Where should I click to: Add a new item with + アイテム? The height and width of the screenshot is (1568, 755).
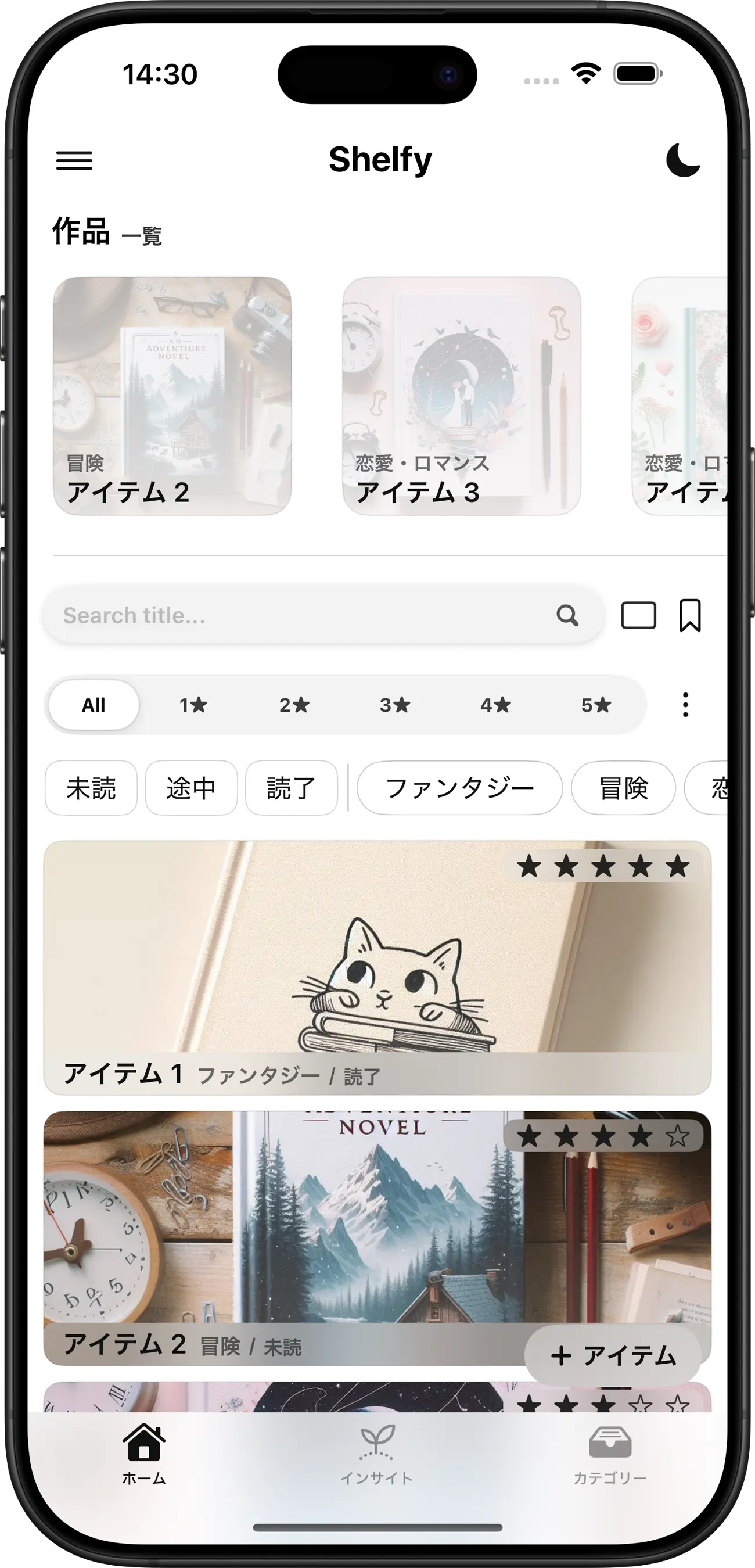pyautogui.click(x=613, y=1355)
